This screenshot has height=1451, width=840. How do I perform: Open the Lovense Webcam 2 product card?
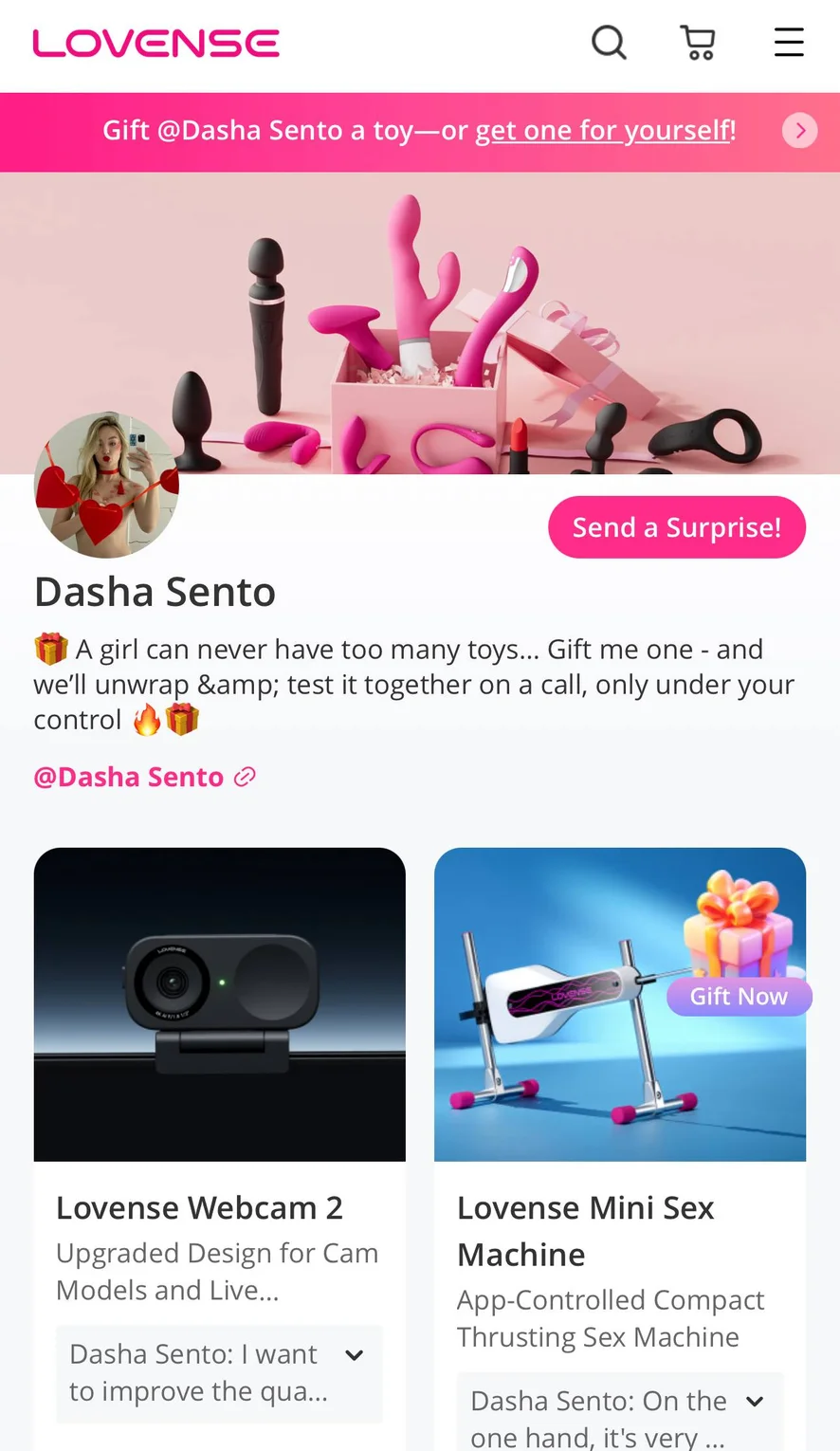(219, 1004)
